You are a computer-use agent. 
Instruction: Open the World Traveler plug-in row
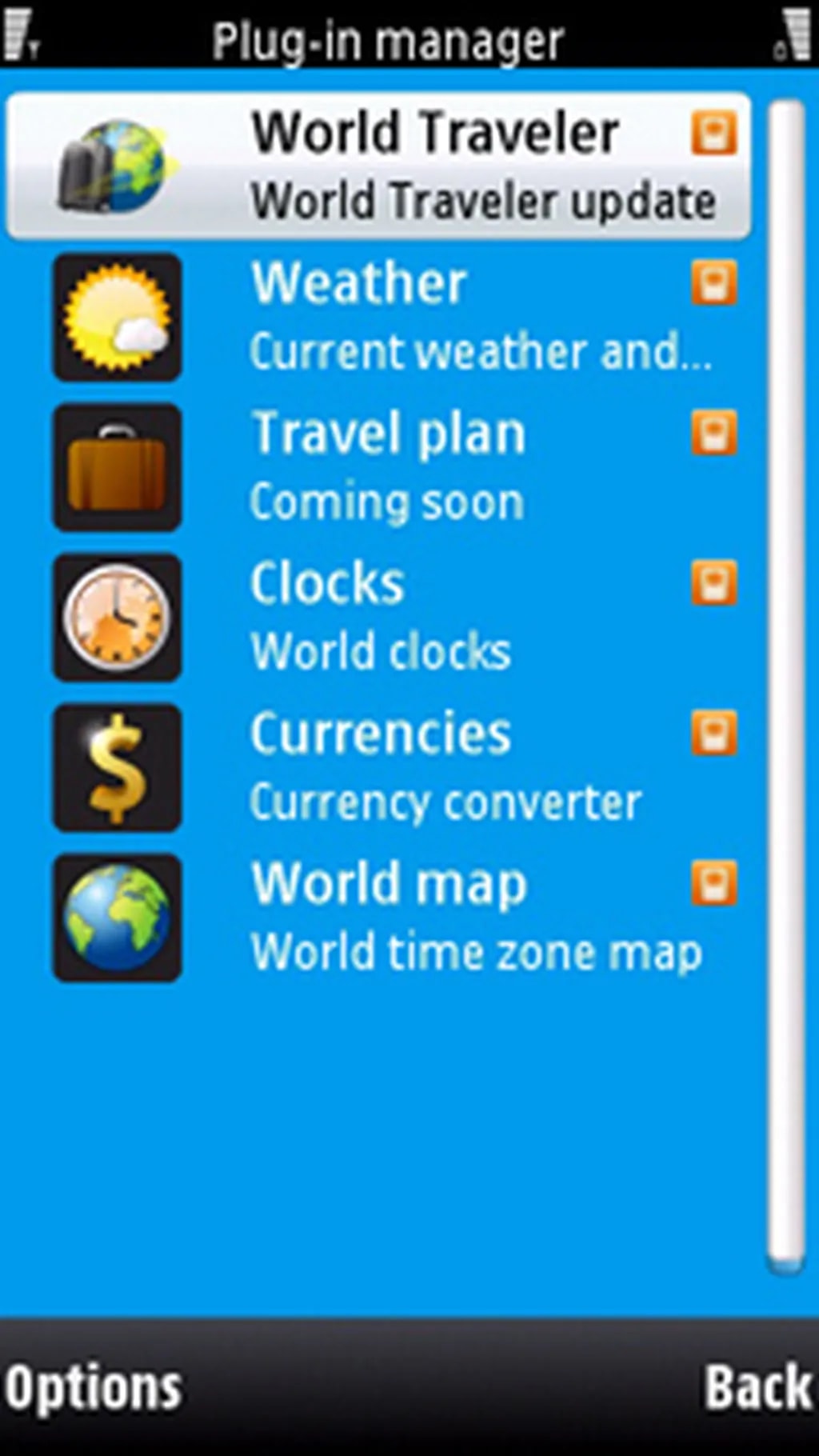tap(378, 166)
